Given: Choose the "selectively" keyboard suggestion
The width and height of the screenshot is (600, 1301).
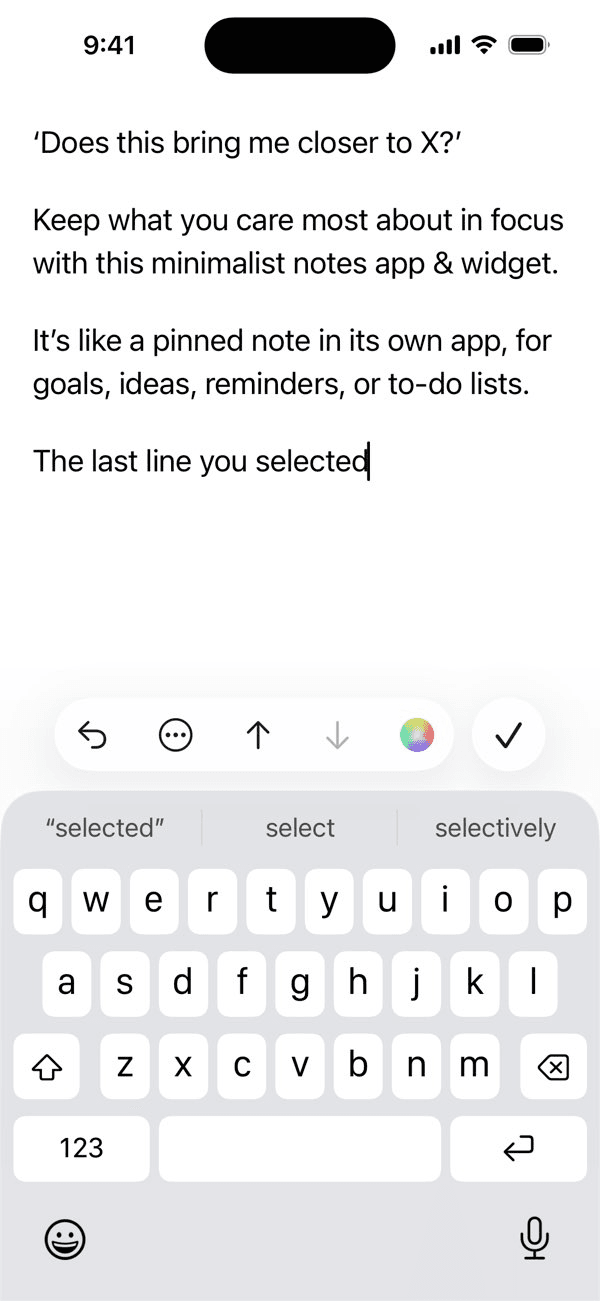Looking at the screenshot, I should (495, 828).
